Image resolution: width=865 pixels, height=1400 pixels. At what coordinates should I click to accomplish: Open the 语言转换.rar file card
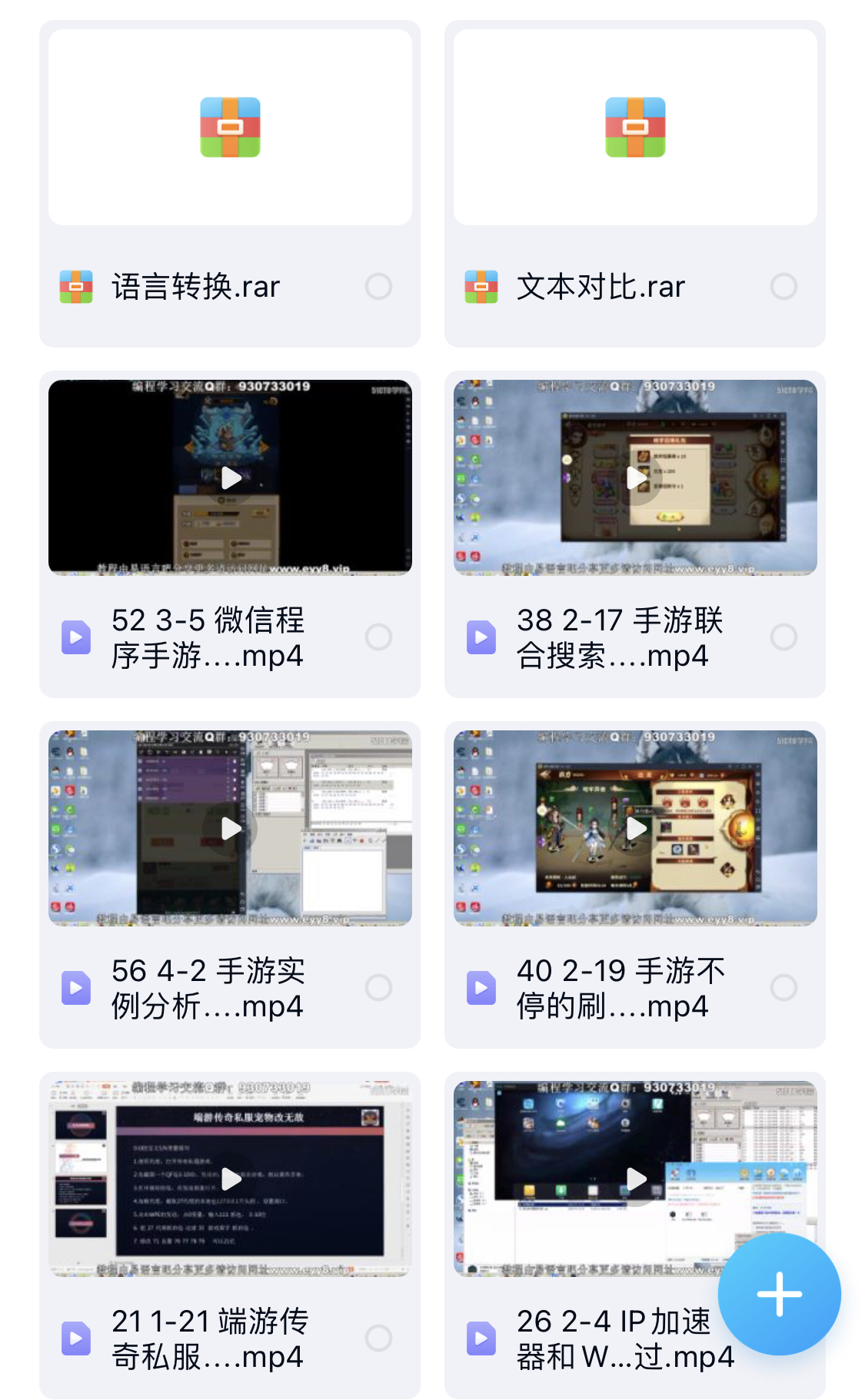pos(230,128)
